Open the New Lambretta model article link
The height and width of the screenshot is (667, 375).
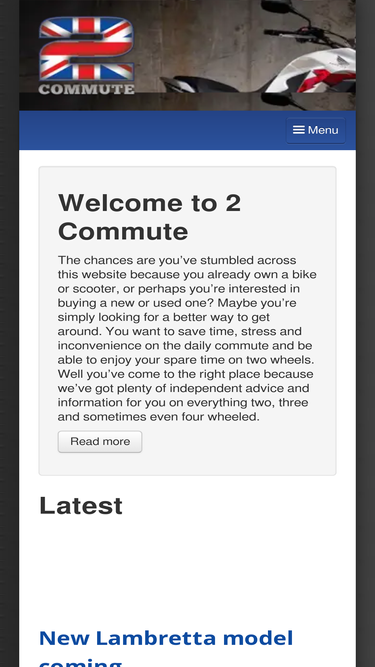(x=166, y=647)
